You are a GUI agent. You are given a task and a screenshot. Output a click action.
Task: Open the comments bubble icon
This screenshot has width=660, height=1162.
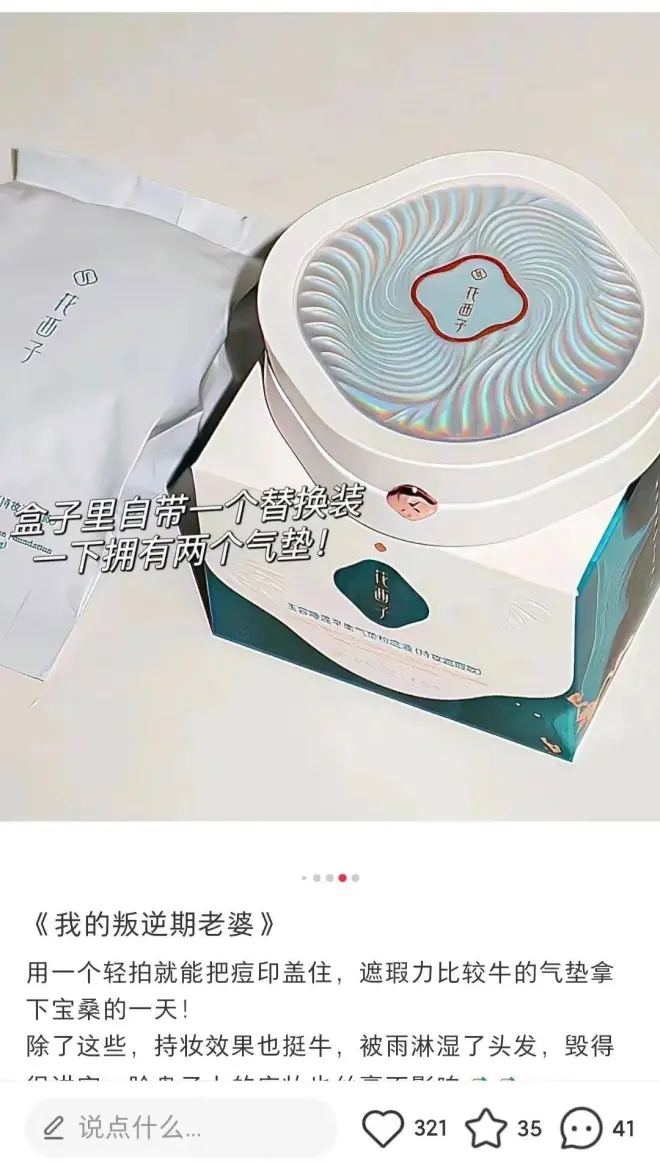tap(581, 1128)
